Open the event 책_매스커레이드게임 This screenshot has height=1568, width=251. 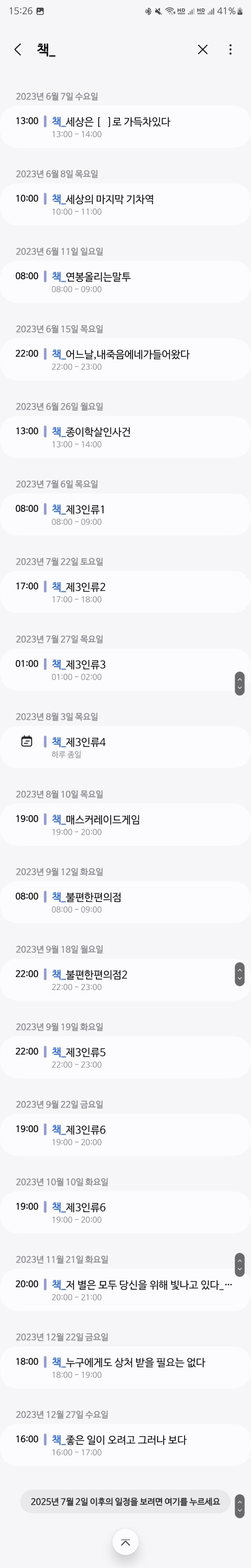[x=125, y=825]
